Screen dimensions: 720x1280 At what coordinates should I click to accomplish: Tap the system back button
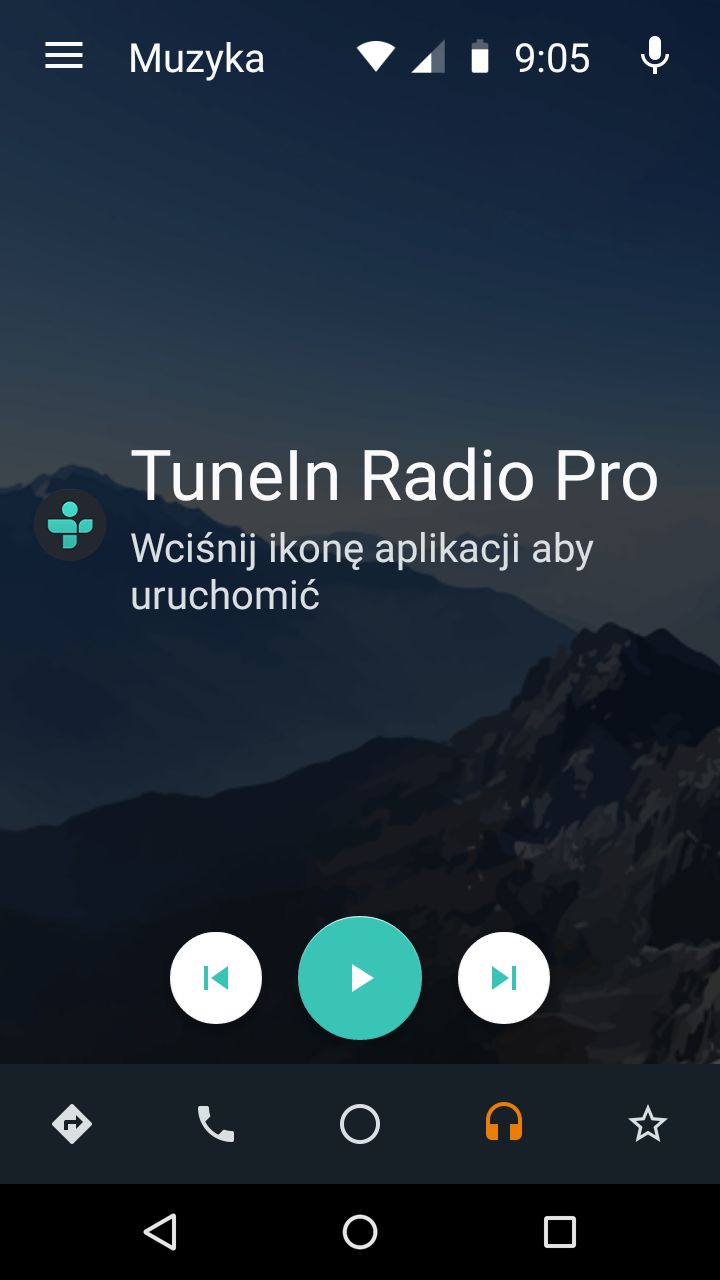click(x=160, y=1232)
